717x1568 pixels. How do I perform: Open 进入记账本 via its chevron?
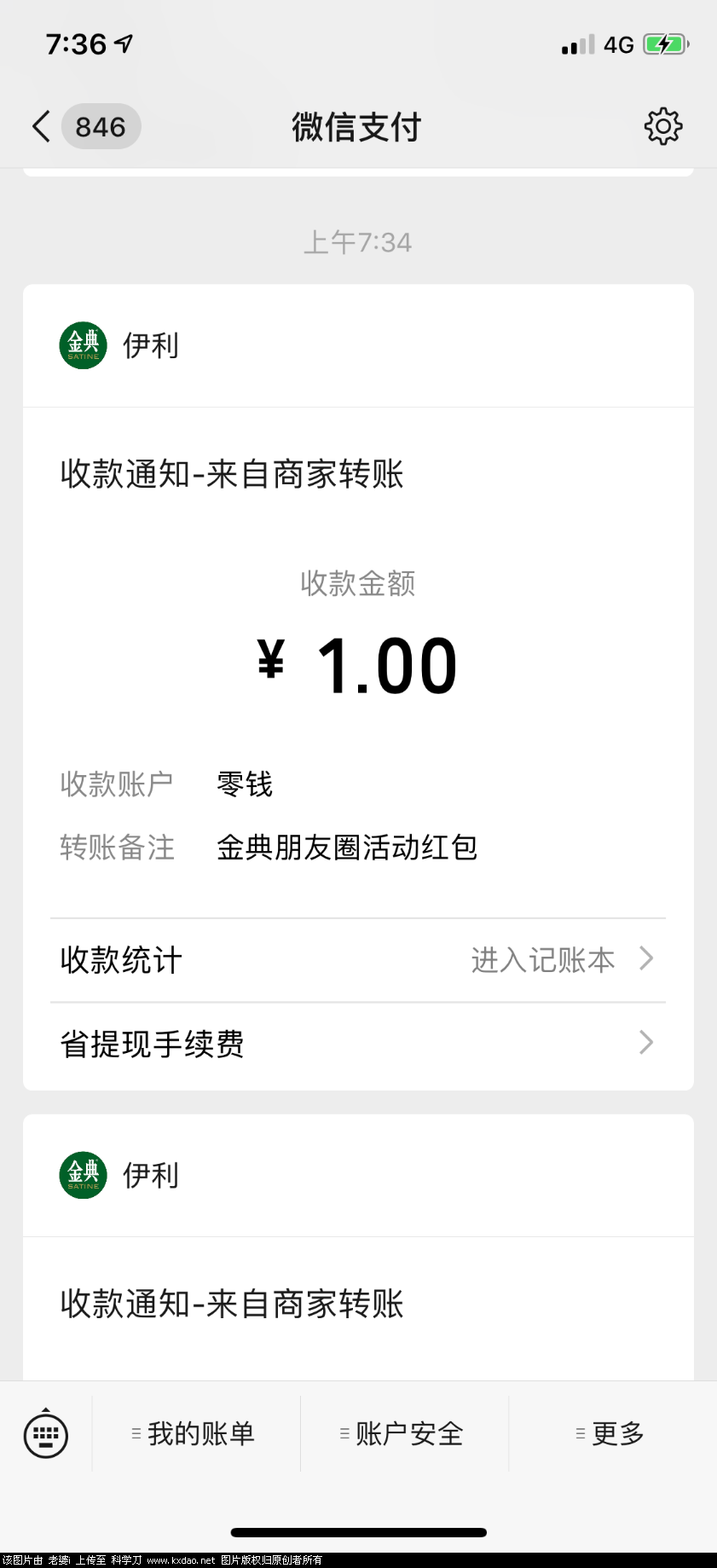(x=646, y=958)
